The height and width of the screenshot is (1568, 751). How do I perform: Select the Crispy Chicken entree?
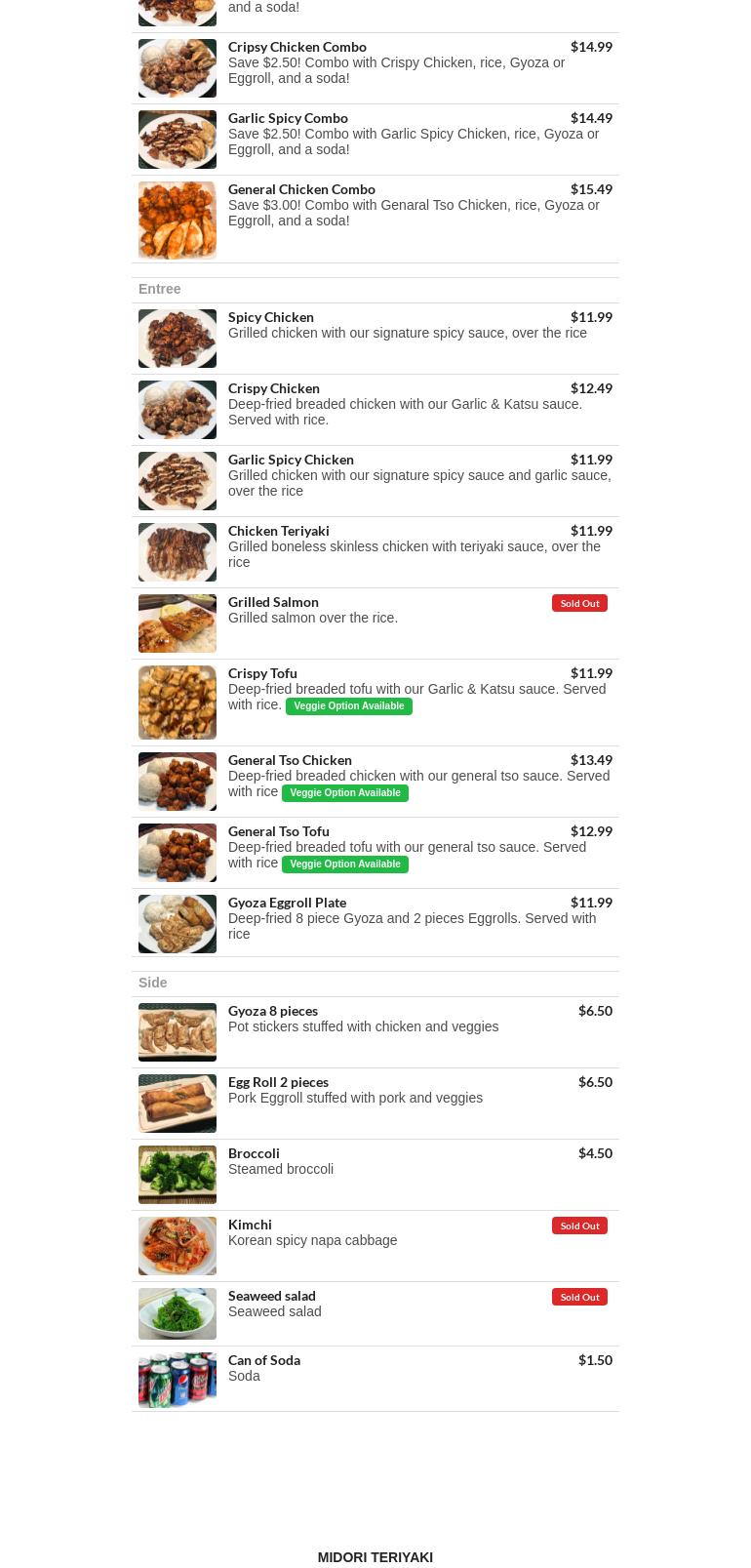pyautogui.click(x=274, y=388)
